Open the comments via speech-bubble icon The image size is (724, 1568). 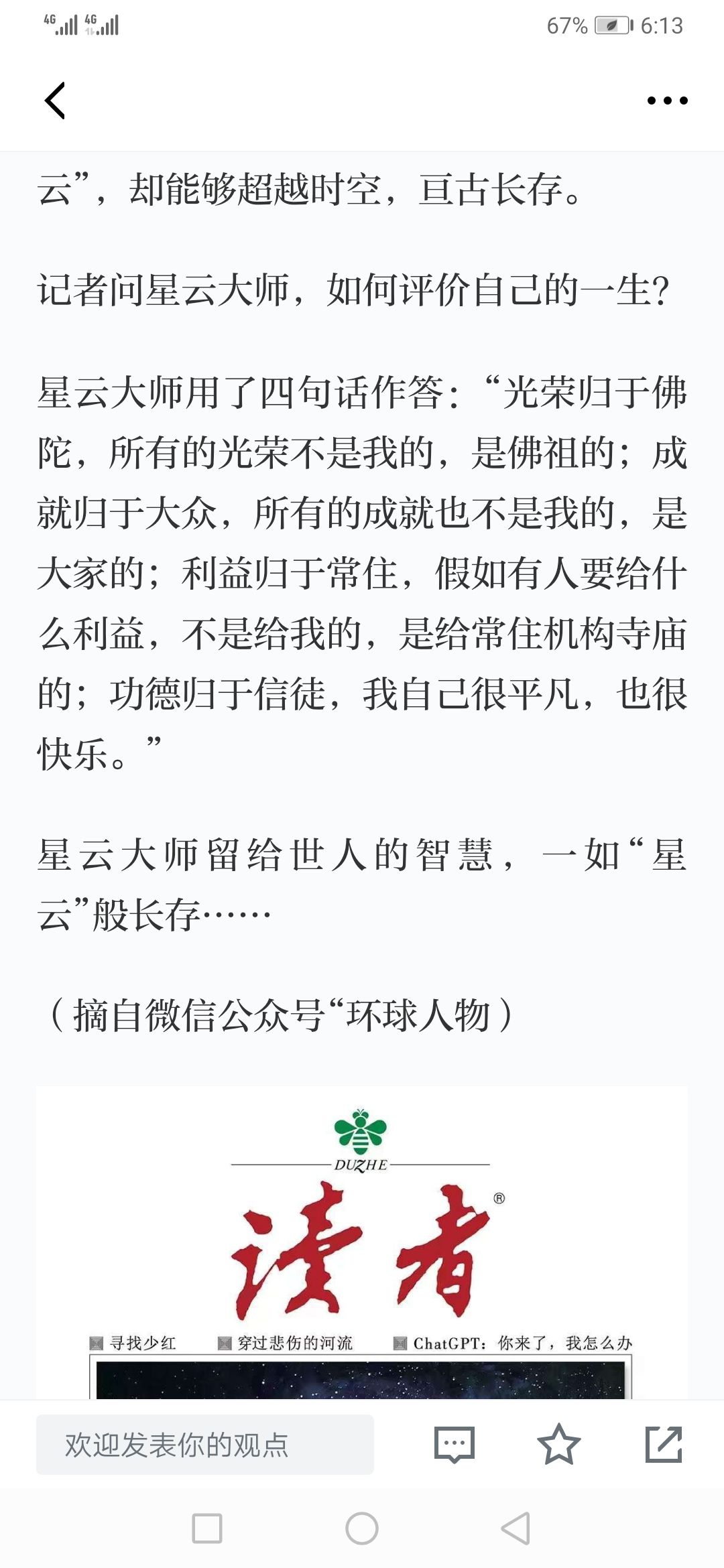(455, 1445)
